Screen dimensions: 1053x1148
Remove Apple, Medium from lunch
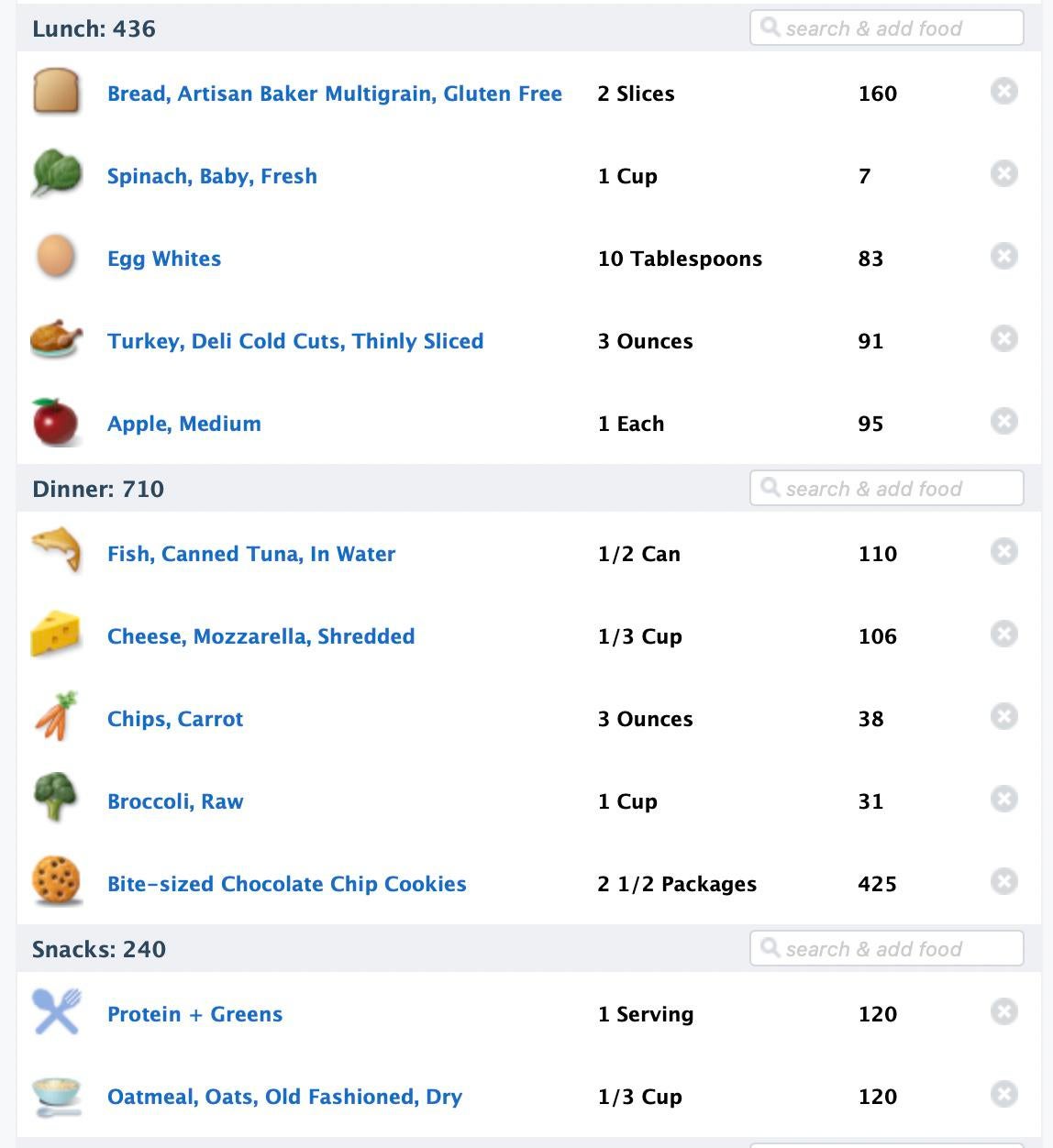[1004, 422]
